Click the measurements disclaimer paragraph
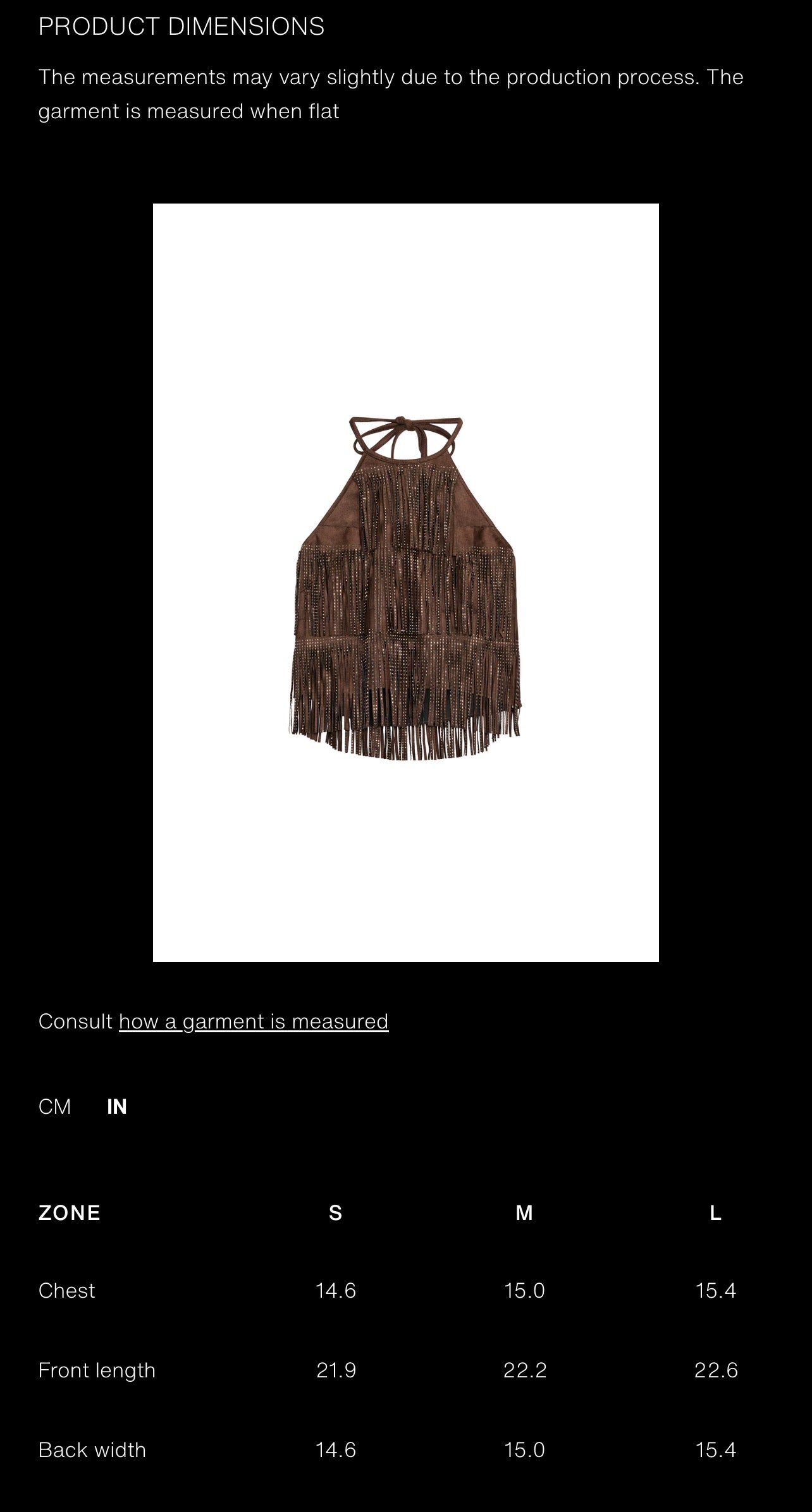 (392, 95)
